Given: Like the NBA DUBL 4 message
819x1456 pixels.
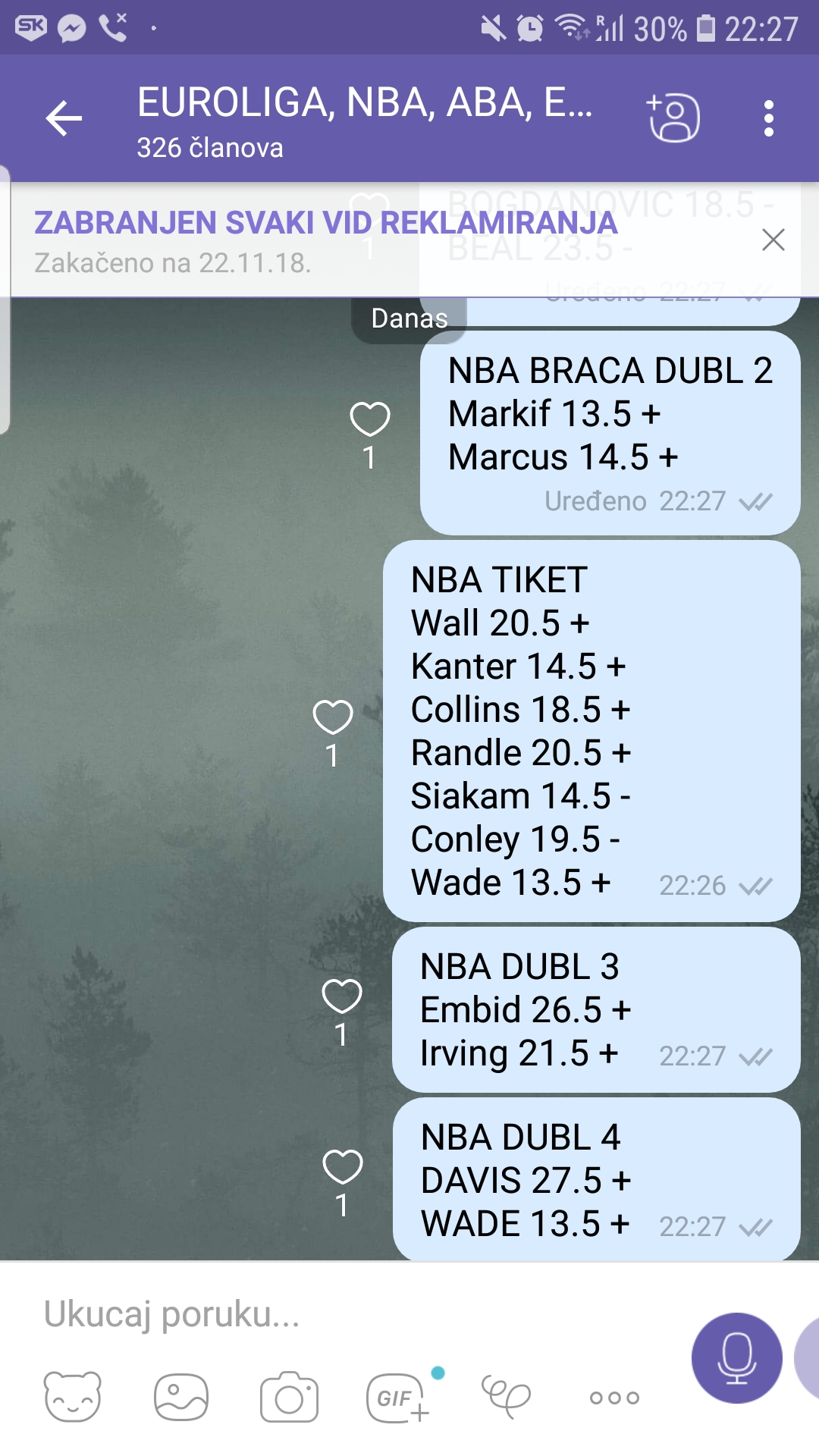Looking at the screenshot, I should pyautogui.click(x=343, y=1167).
